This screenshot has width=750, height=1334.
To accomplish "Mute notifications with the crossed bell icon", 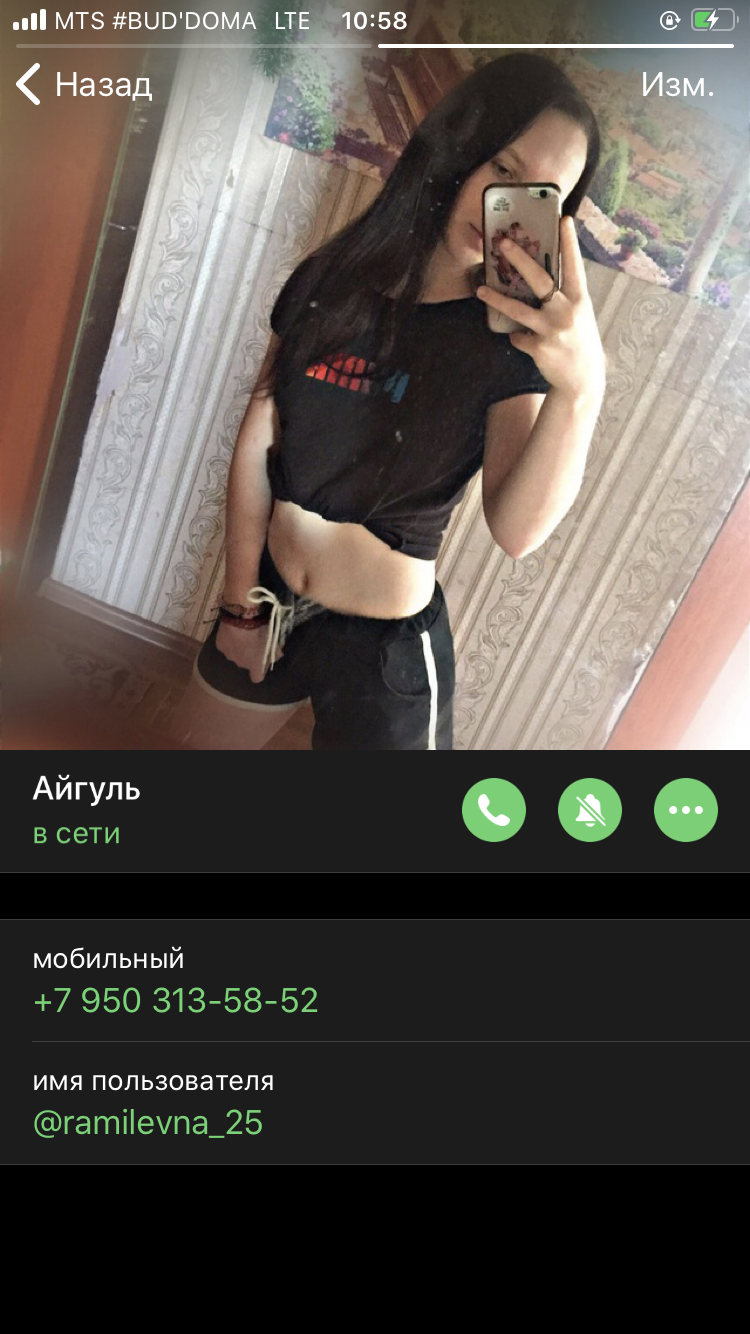I will coord(590,810).
